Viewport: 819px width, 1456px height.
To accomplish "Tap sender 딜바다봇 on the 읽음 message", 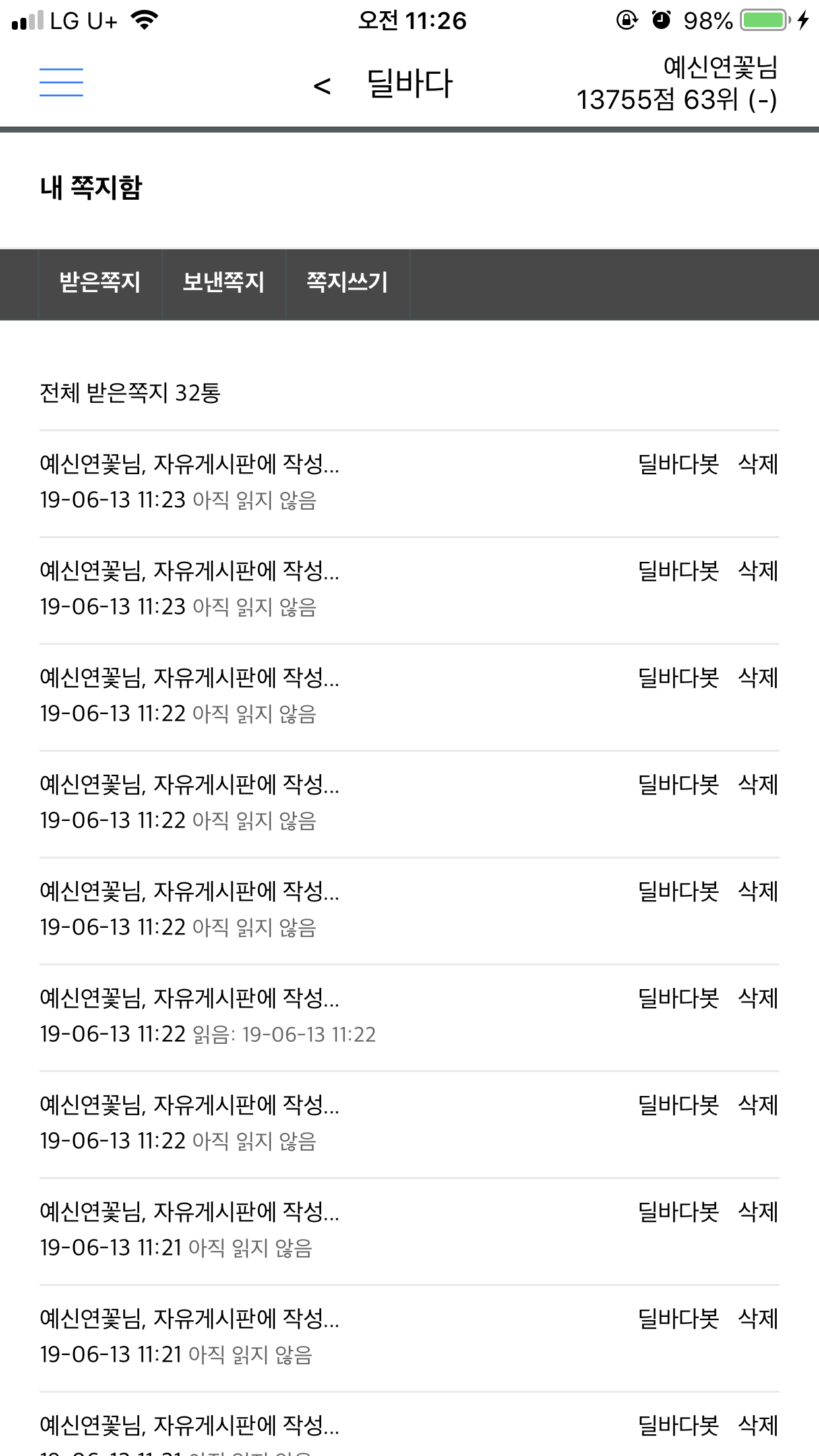I will coord(678,998).
